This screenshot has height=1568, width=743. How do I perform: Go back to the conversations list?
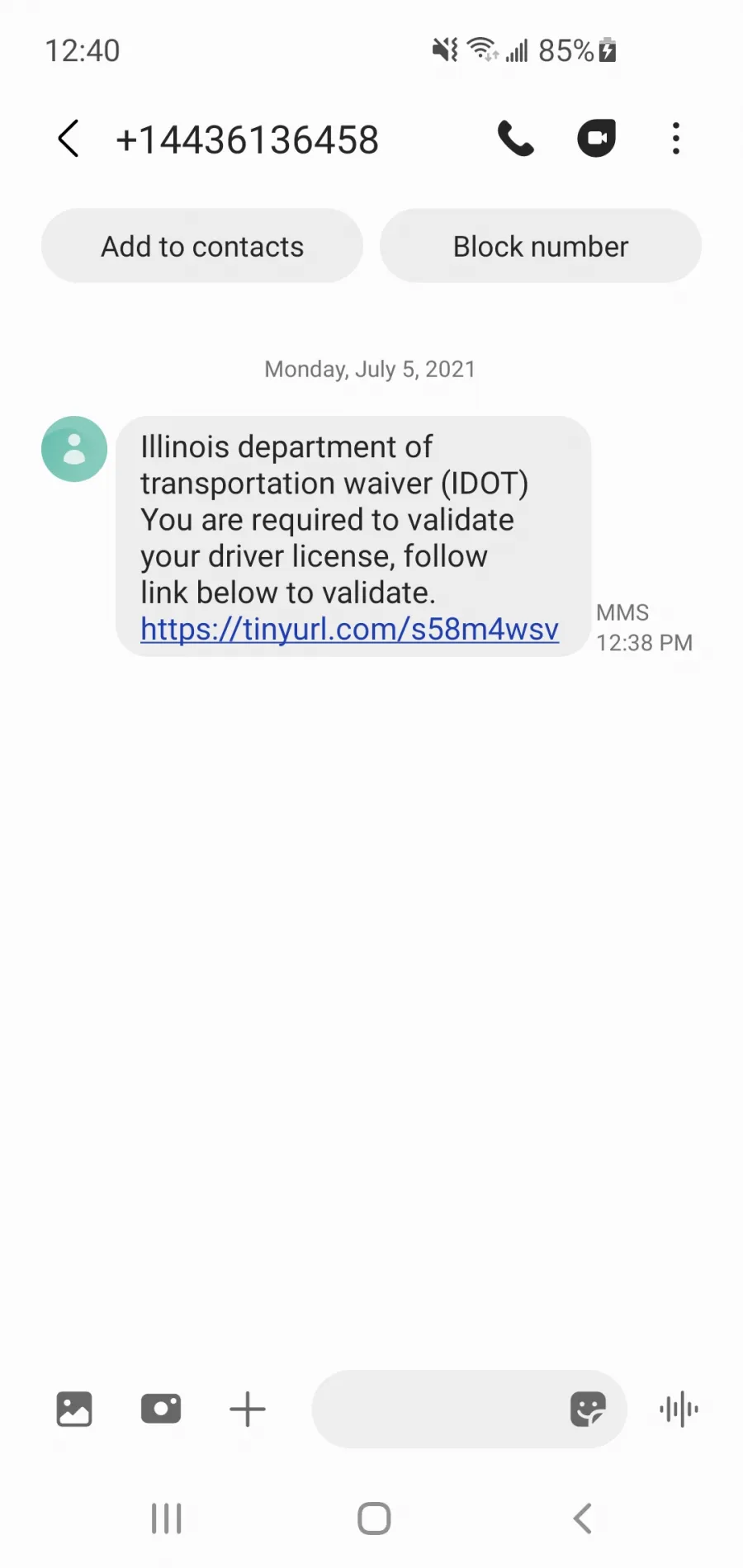pos(69,139)
